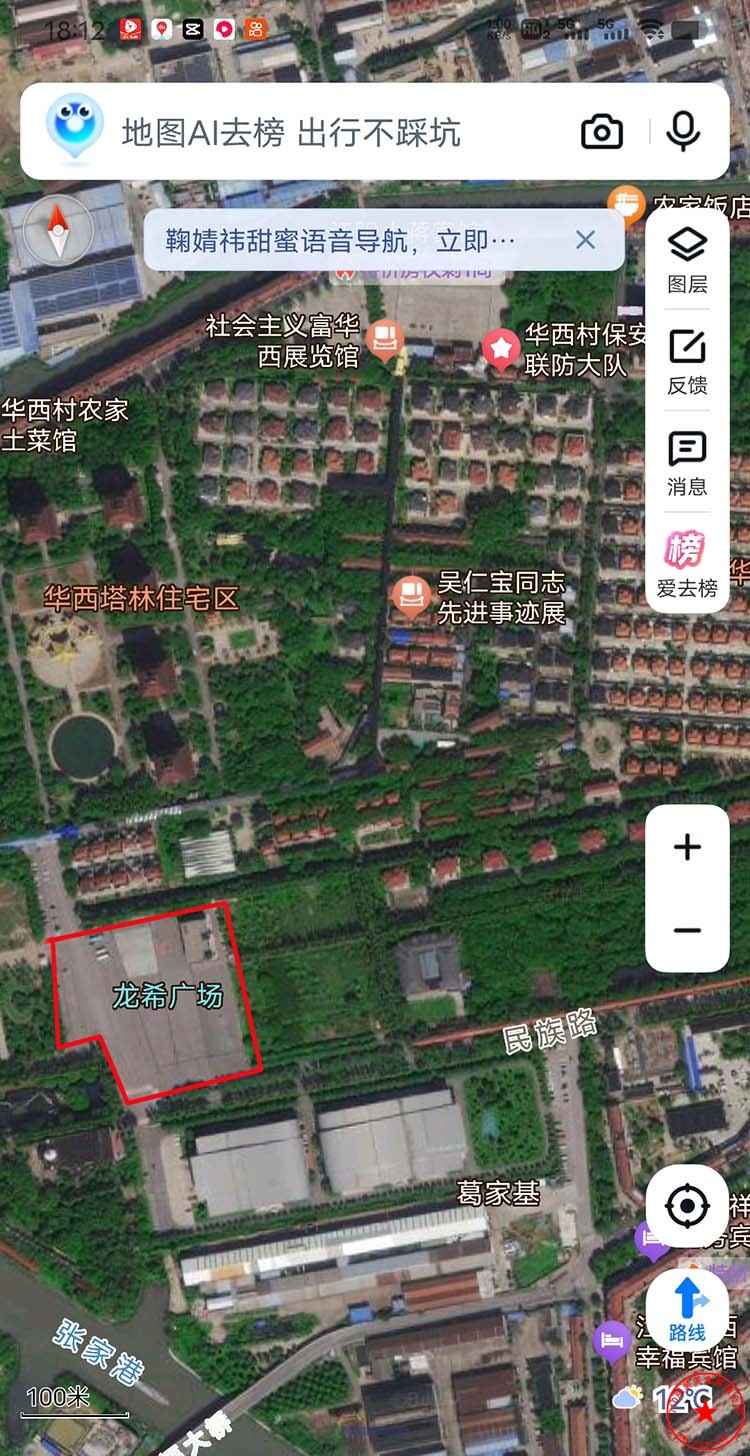Open 爱去榜 rankings

point(687,565)
